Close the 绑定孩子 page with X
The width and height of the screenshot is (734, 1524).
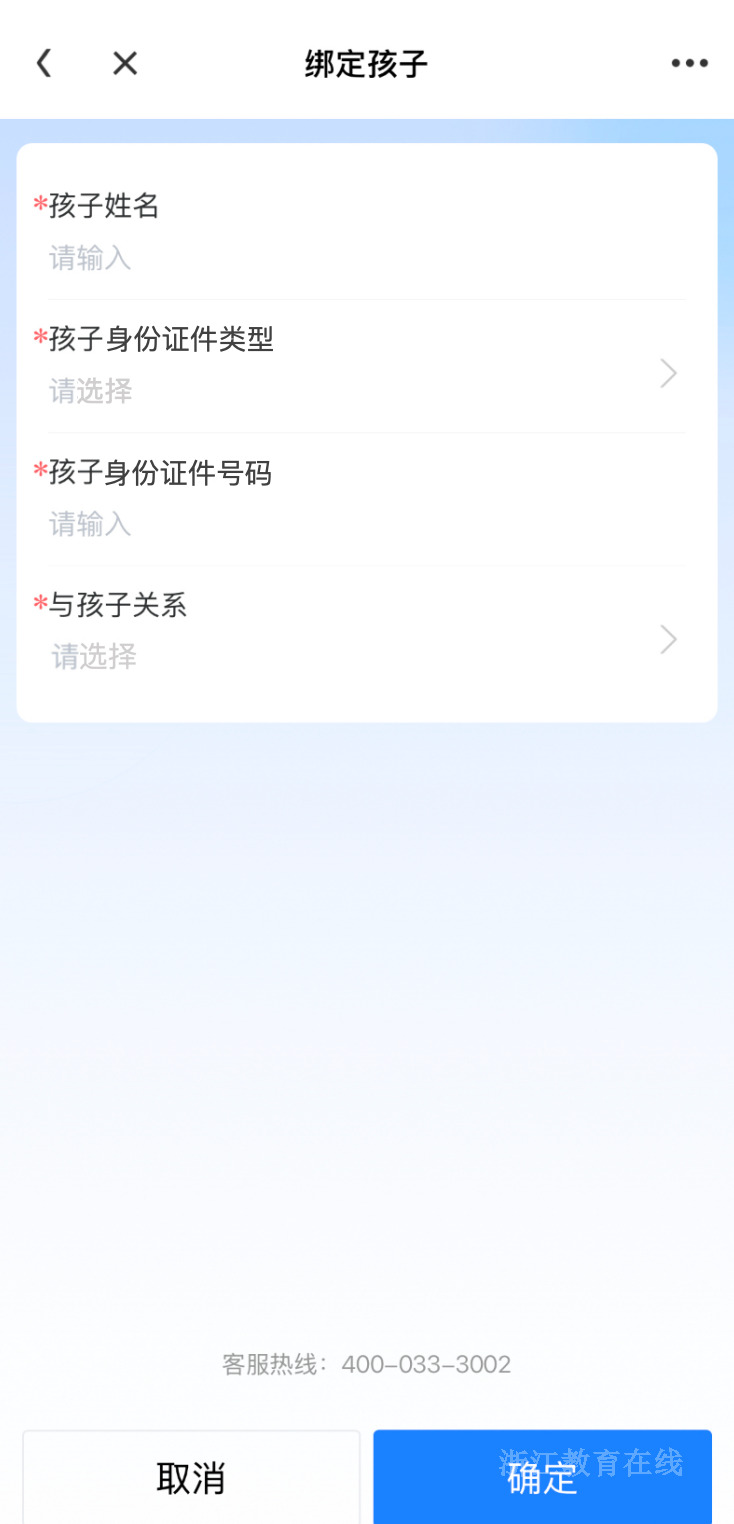click(x=125, y=64)
